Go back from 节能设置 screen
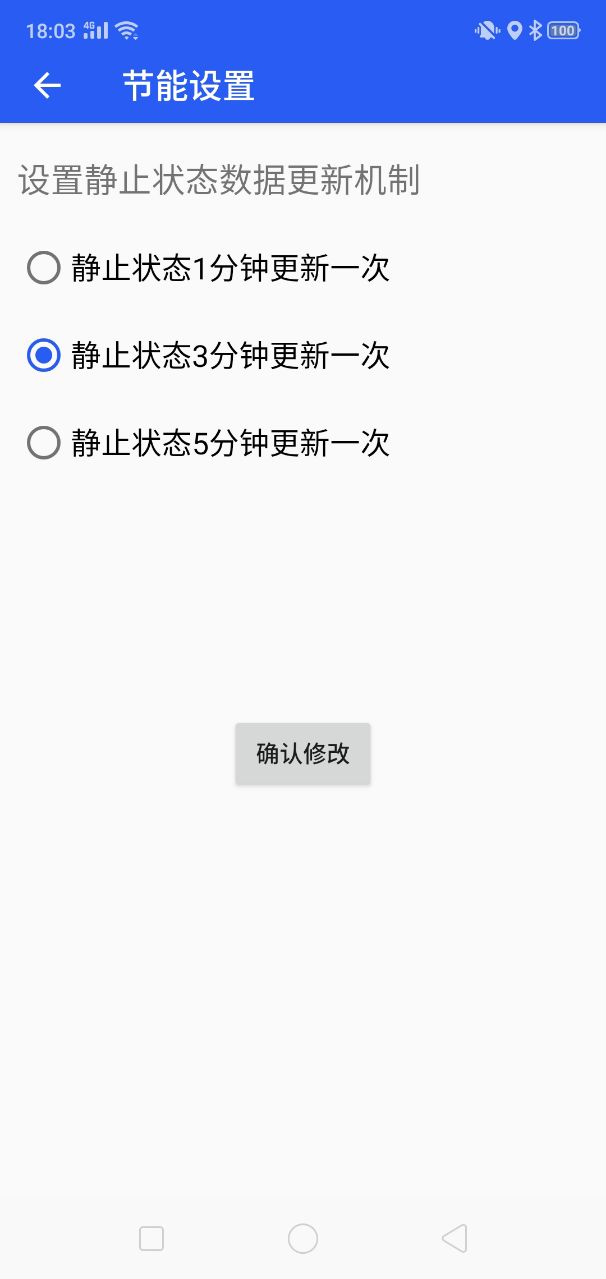 pyautogui.click(x=47, y=86)
